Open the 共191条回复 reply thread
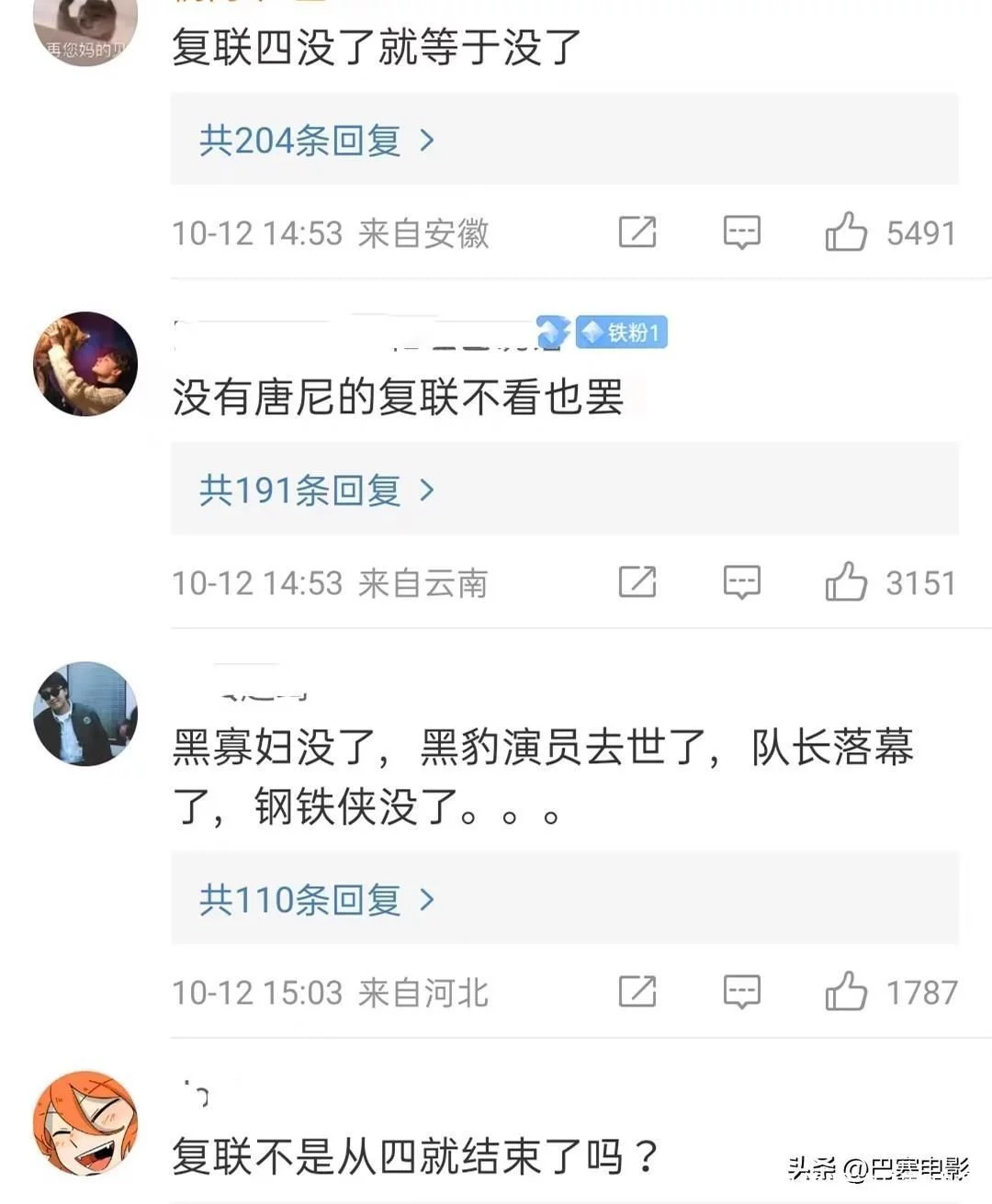Viewport: 992px width, 1204px height. coord(316,490)
